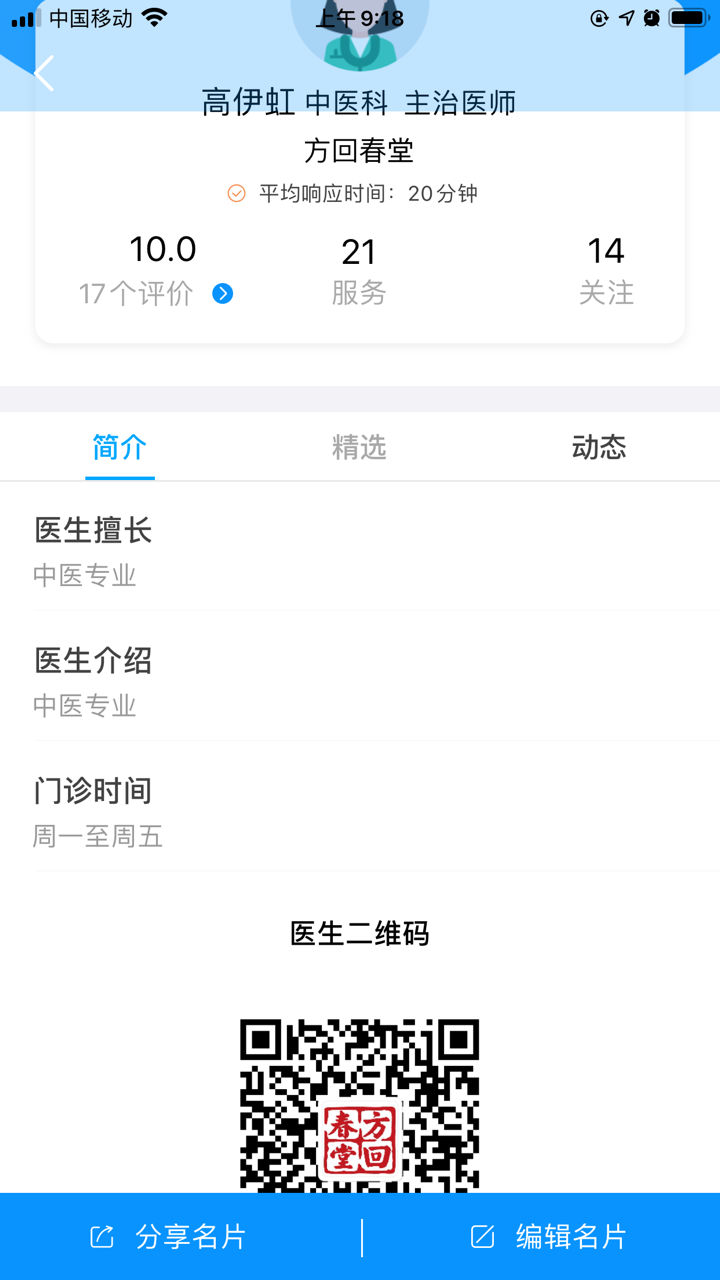Image resolution: width=720 pixels, height=1280 pixels.
Task: Expand reviews via the blue arrow next to 17个评价
Action: 224,294
